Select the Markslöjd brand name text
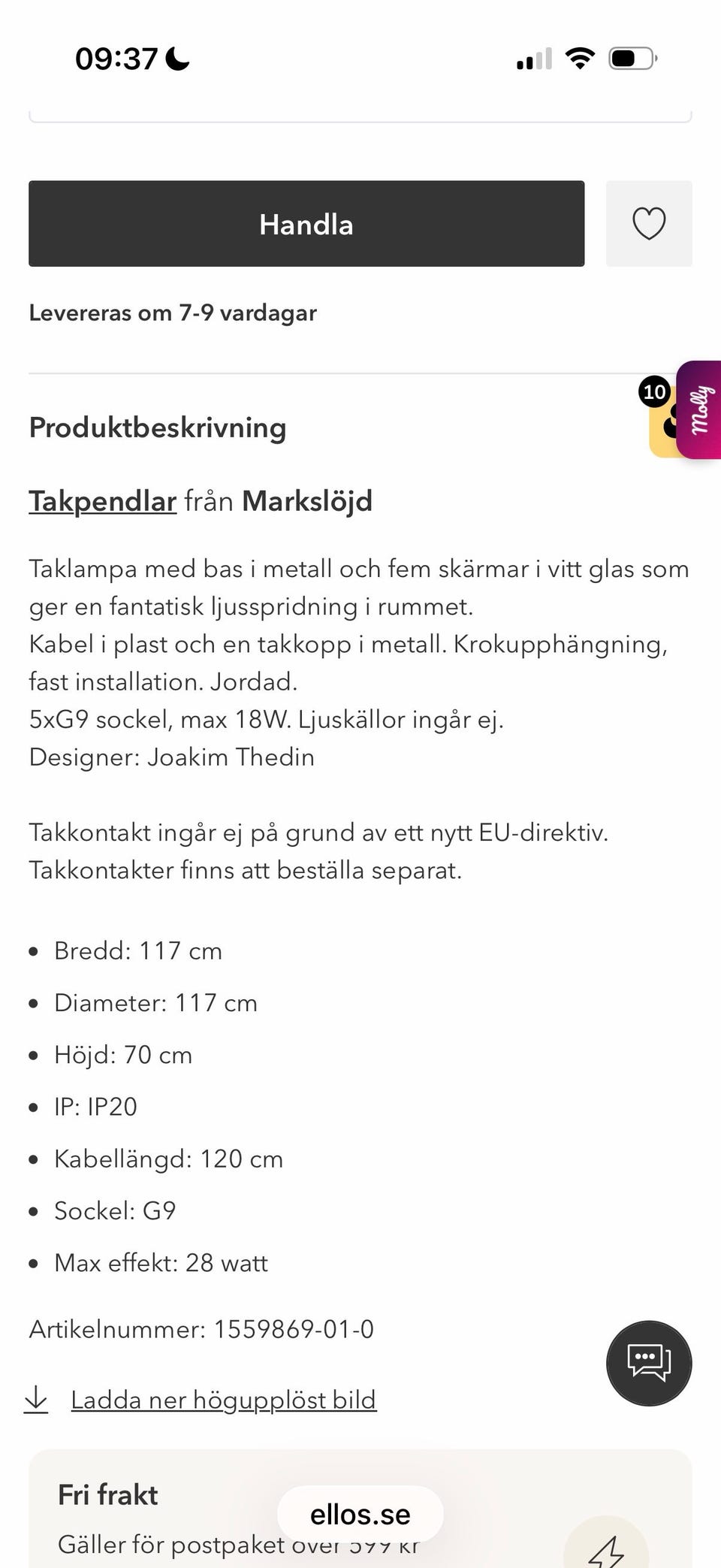 [x=307, y=500]
